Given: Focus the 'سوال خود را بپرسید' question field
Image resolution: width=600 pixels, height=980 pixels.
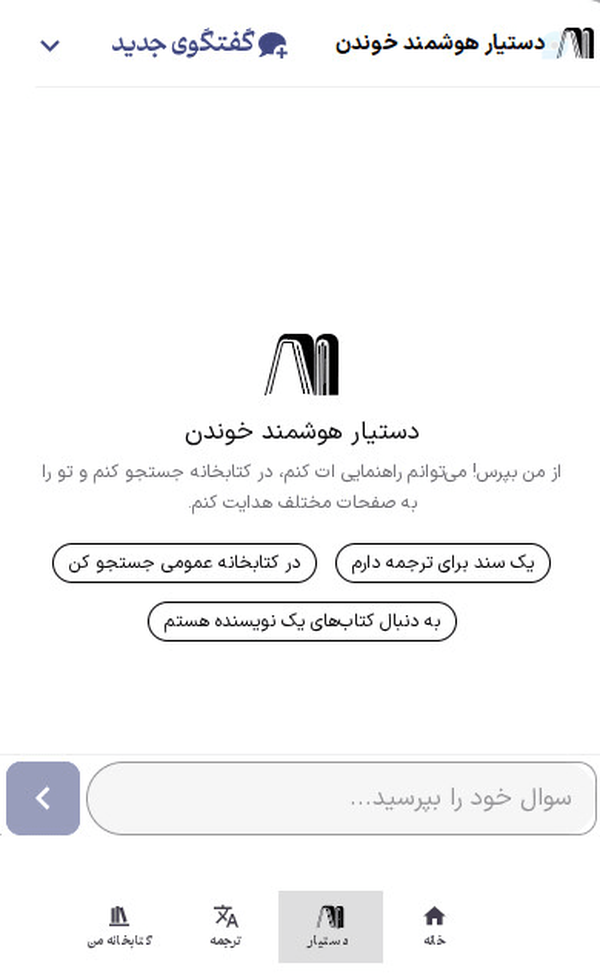Looking at the screenshot, I should coord(341,798).
